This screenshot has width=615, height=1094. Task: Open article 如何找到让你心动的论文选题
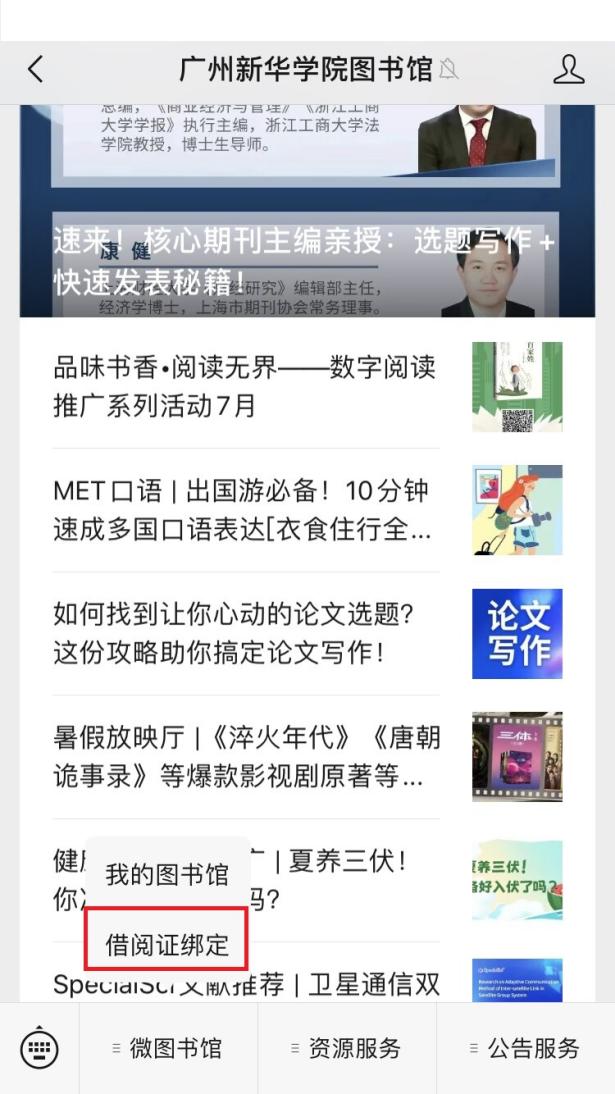[245, 633]
